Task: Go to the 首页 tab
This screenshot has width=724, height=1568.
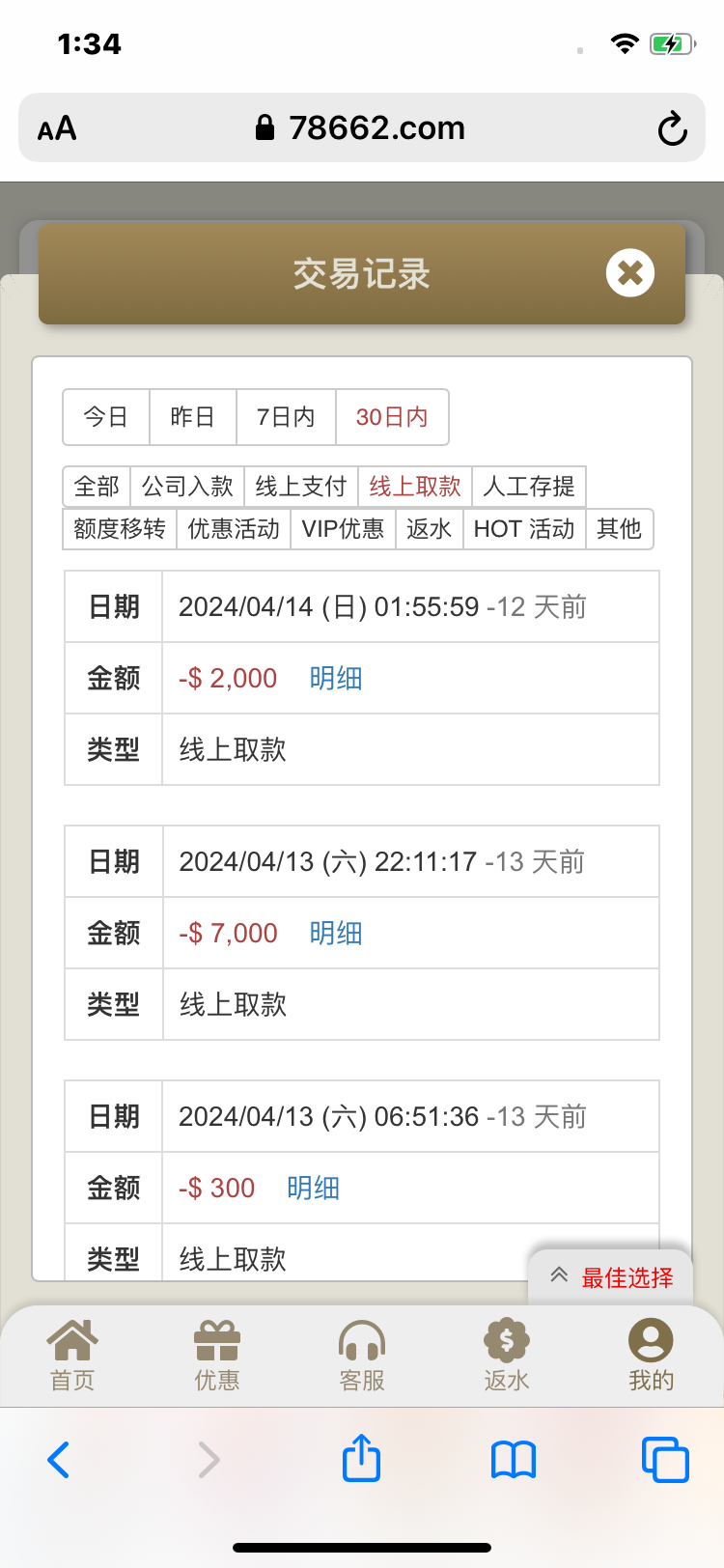Action: point(72,1355)
